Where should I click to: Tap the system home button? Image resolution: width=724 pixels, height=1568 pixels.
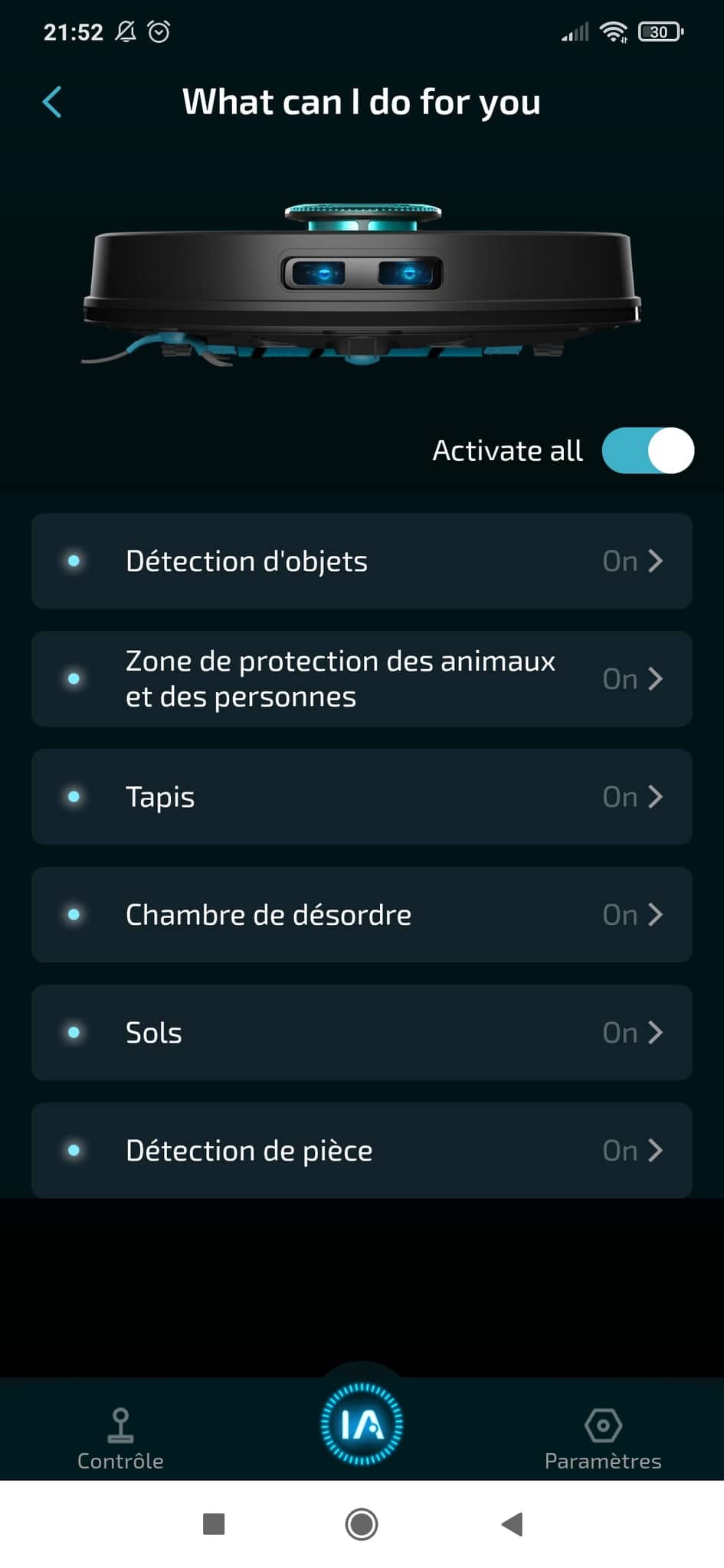(362, 1524)
